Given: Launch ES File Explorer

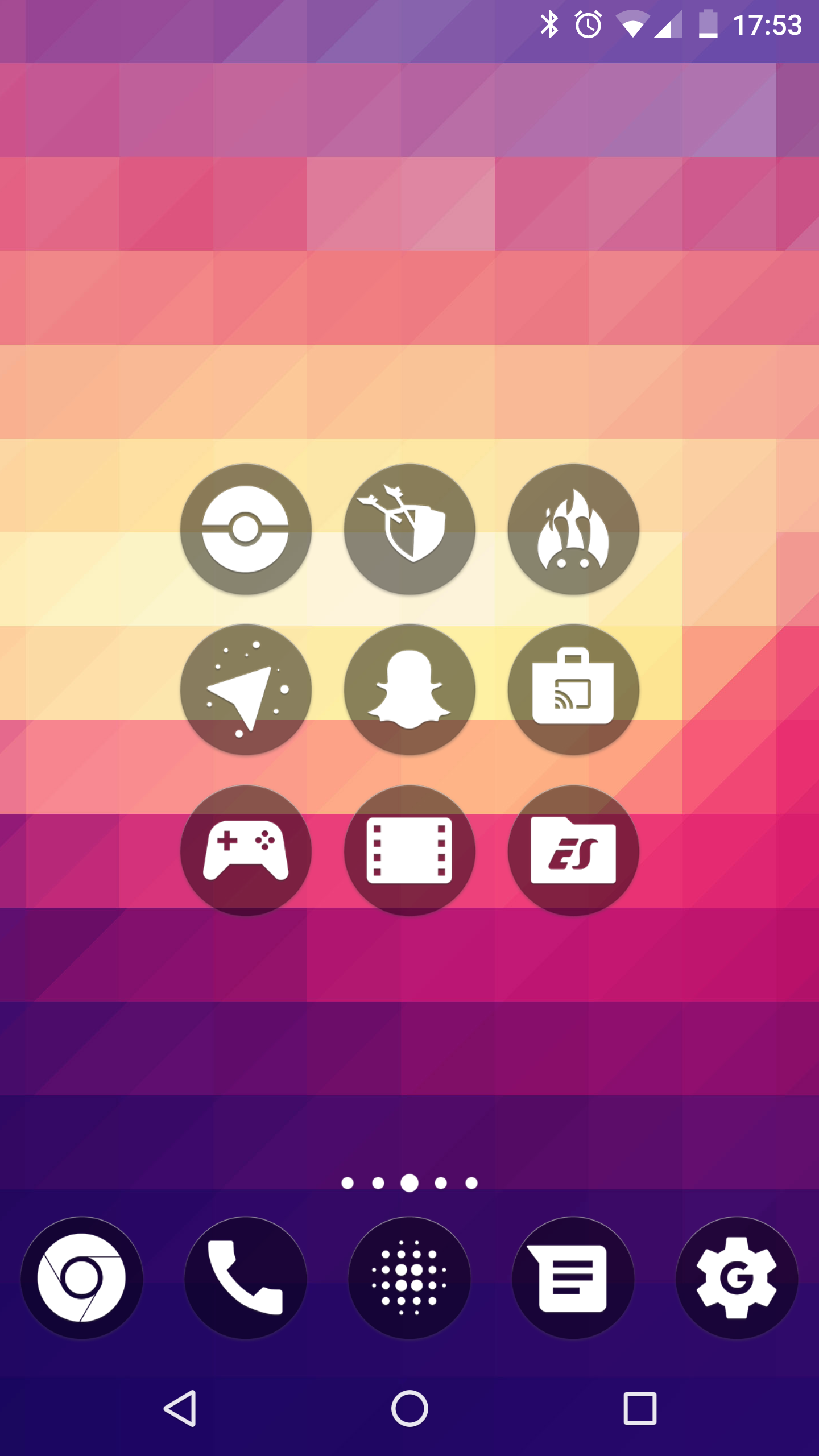Looking at the screenshot, I should click(573, 850).
